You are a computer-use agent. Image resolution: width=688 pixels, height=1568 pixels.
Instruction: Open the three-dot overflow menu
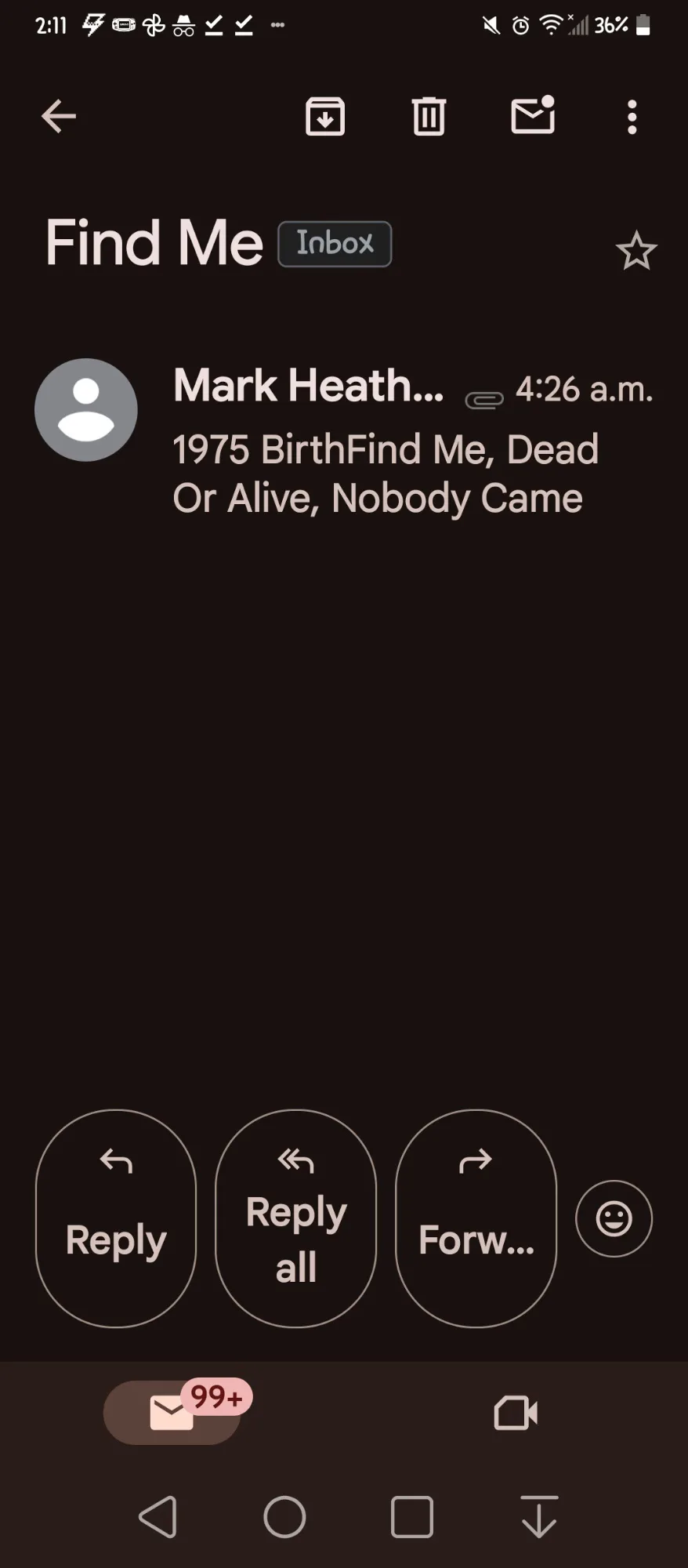point(632,117)
